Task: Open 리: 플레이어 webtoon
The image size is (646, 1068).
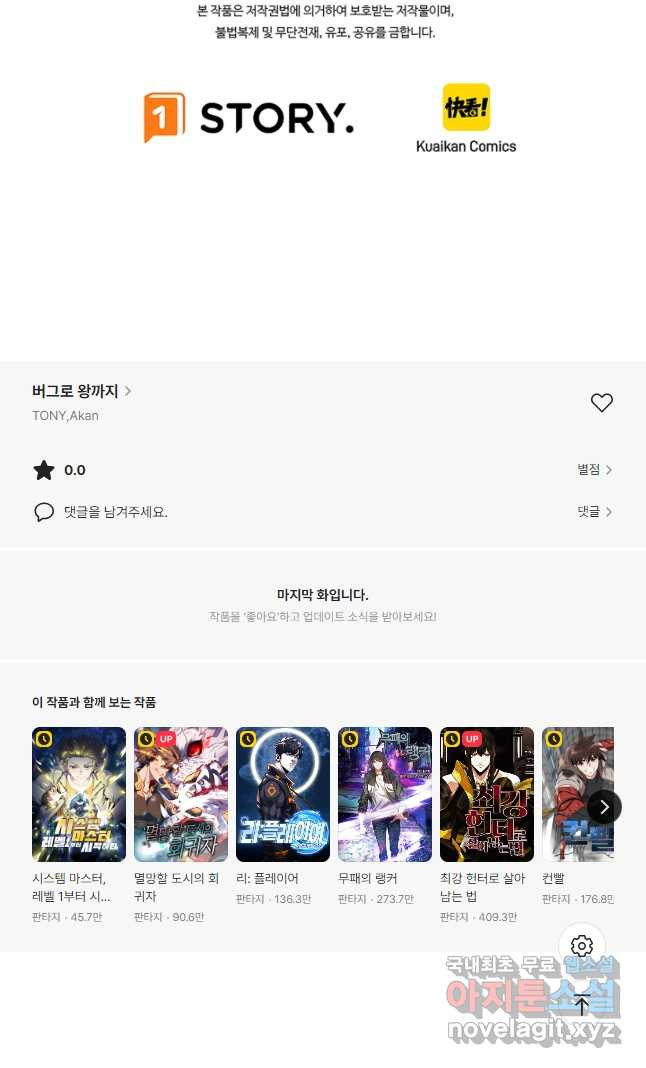Action: click(x=283, y=794)
